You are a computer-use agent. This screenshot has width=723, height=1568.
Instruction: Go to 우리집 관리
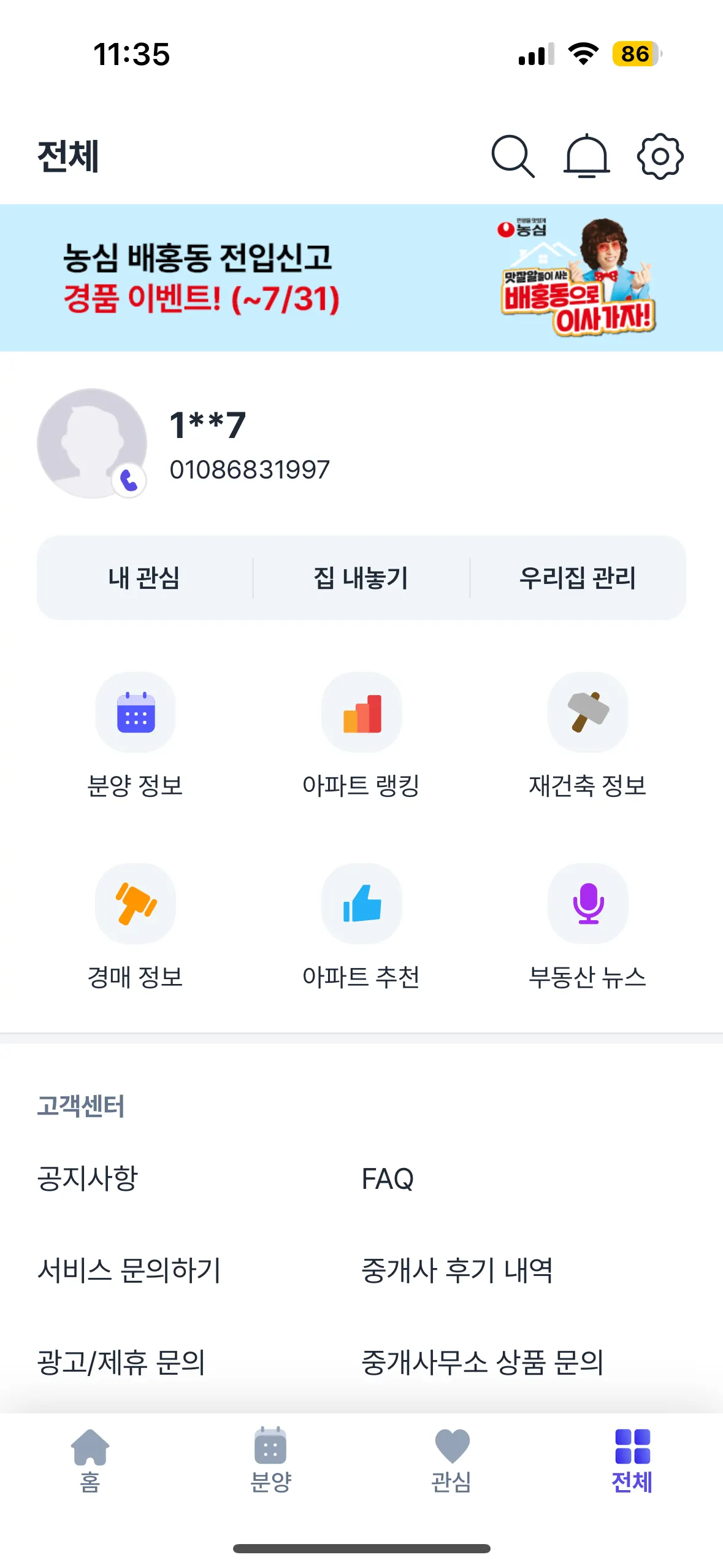pos(578,578)
